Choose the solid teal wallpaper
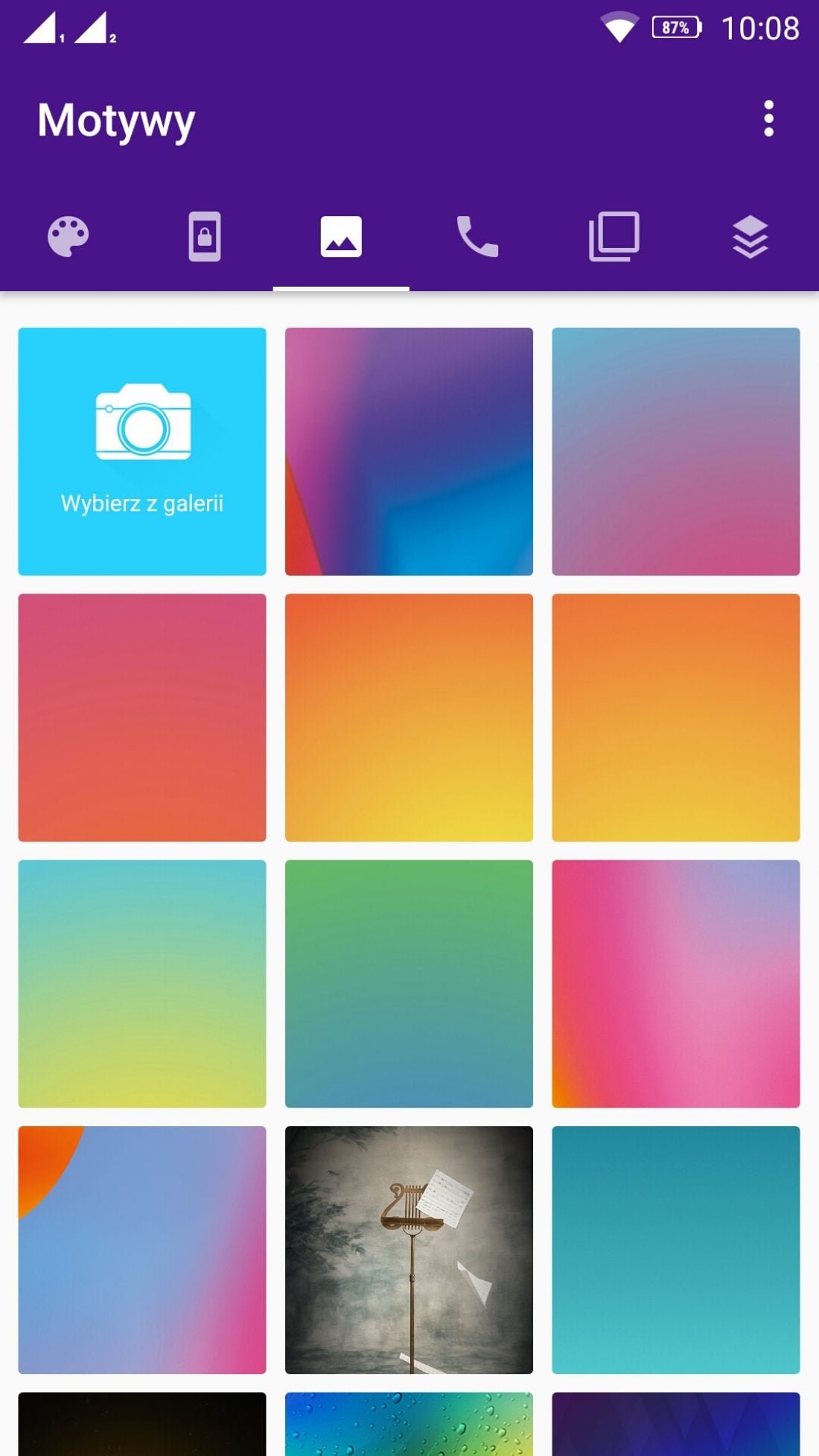The height and width of the screenshot is (1456, 819). [x=675, y=1250]
